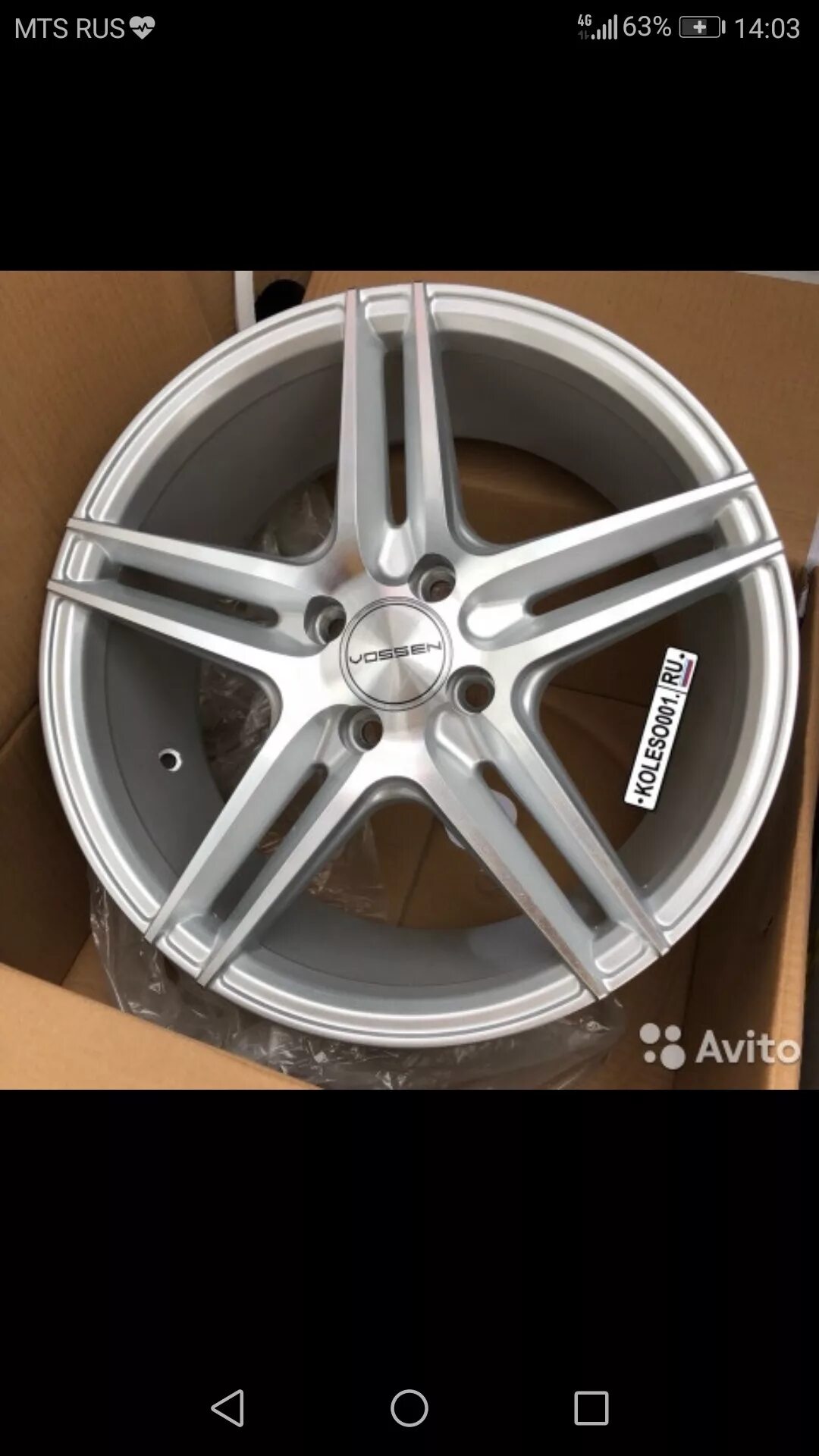Tap the charging battery icon
Image resolution: width=819 pixels, height=1456 pixels.
[701, 25]
